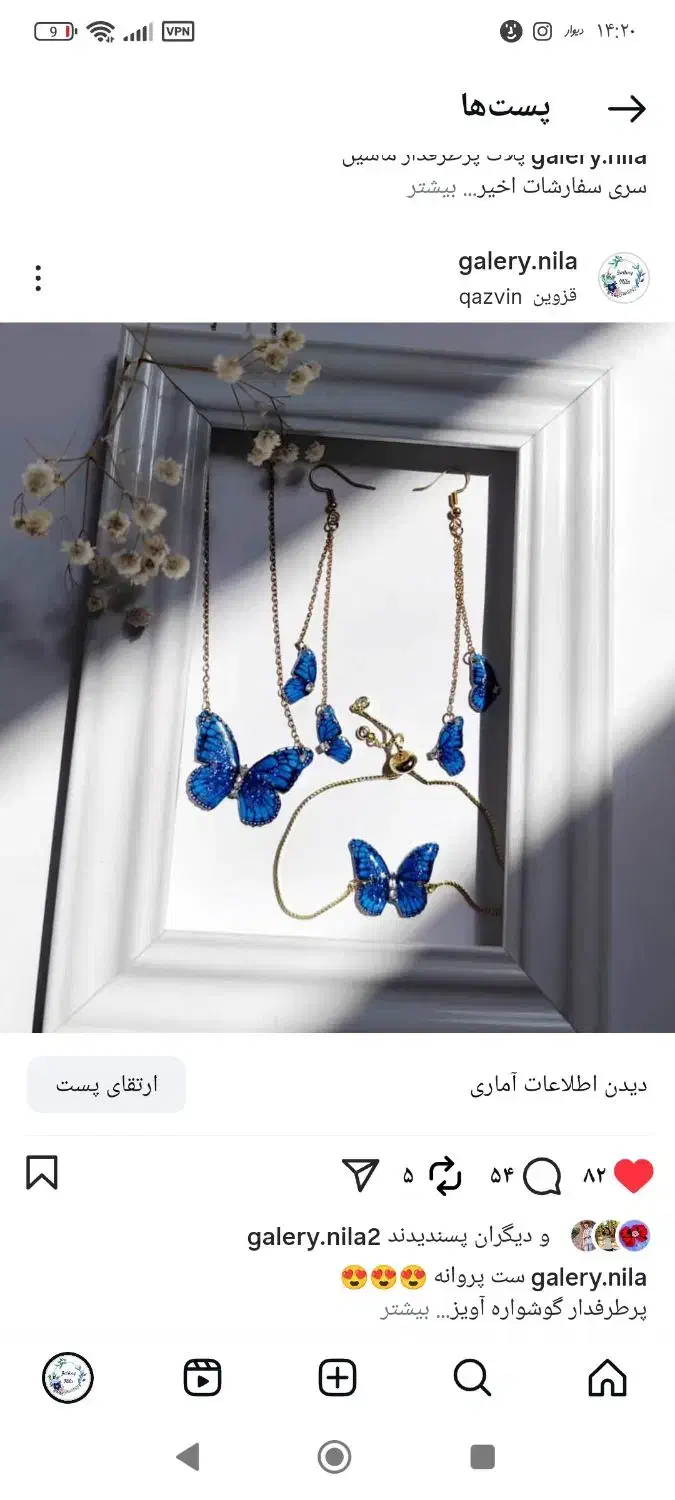675x1500 pixels.
Task: Create a new post with the plus tab
Action: tap(337, 1378)
